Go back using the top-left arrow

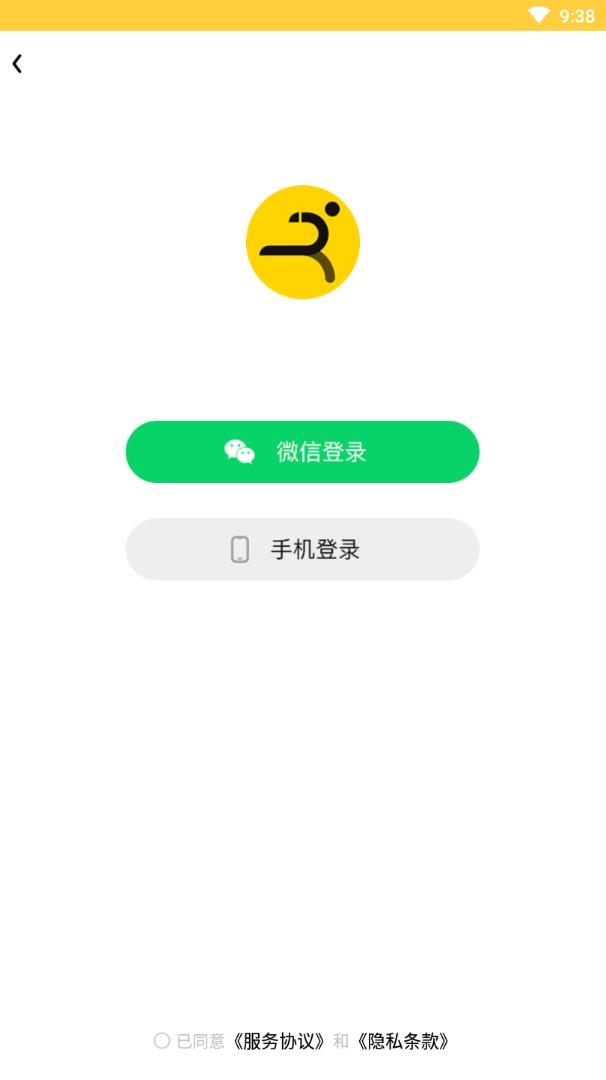coord(17,64)
